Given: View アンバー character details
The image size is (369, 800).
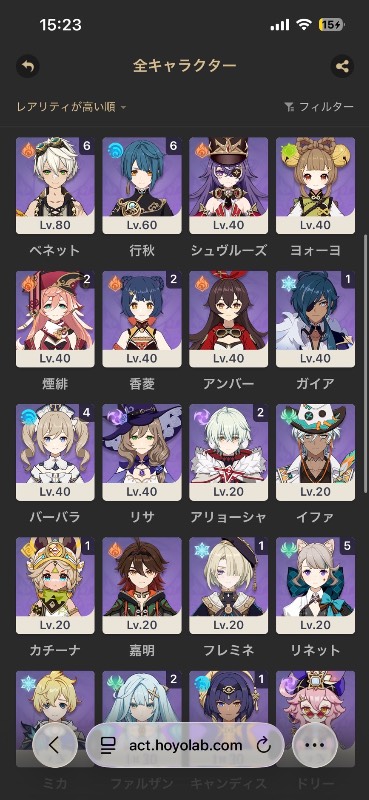Looking at the screenshot, I should click(229, 319).
